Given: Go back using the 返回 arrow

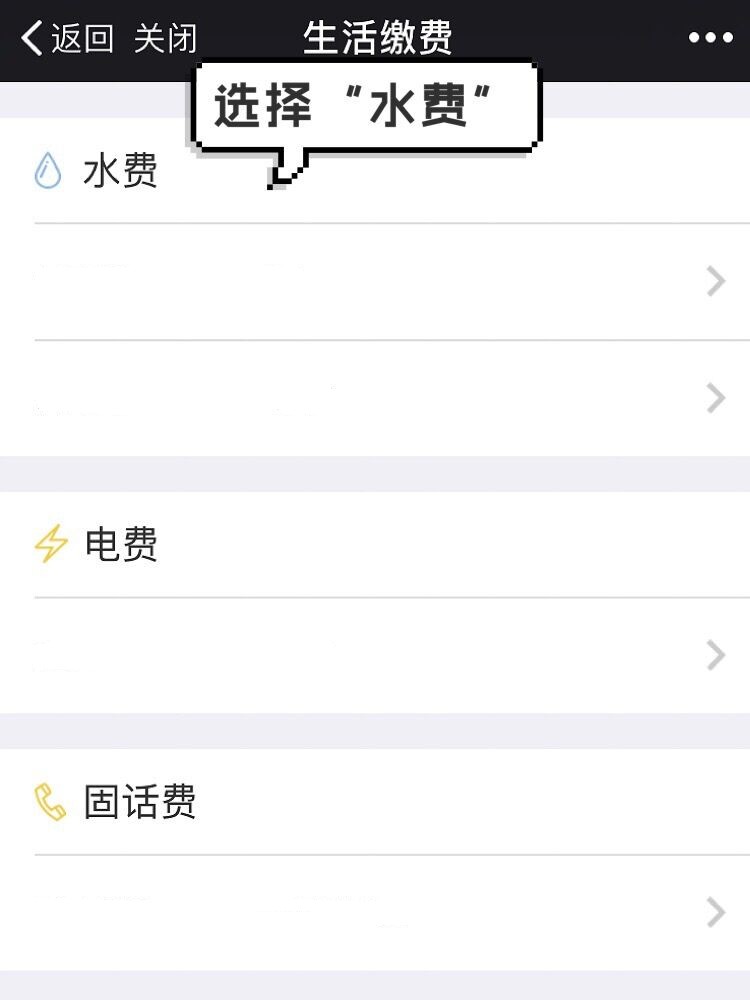Looking at the screenshot, I should [x=66, y=39].
